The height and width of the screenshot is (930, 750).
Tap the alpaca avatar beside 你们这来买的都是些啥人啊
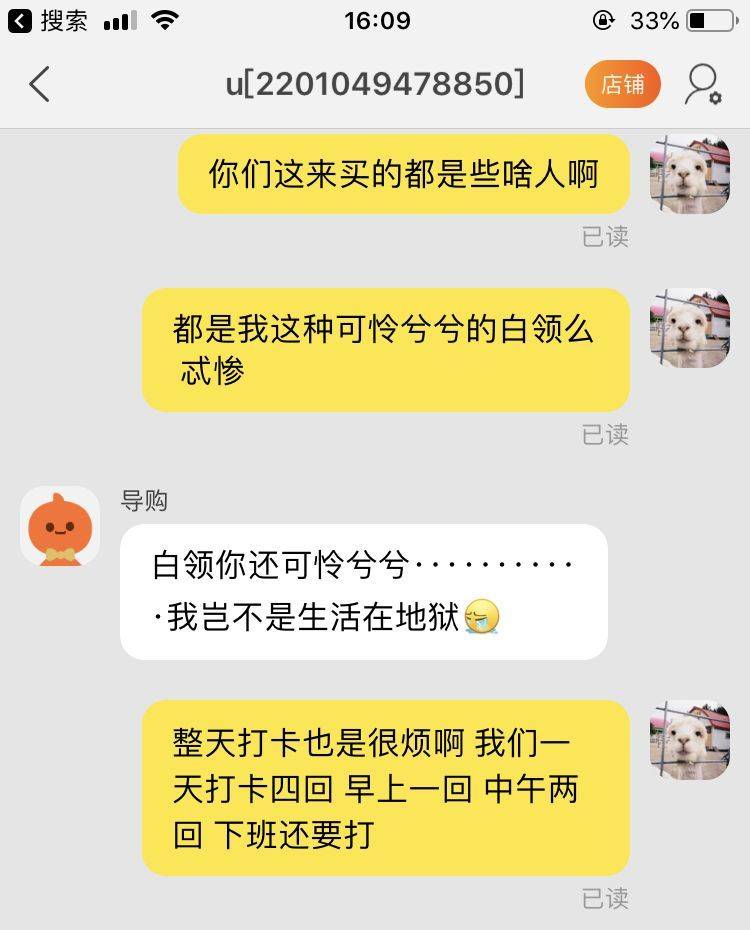[x=689, y=174]
